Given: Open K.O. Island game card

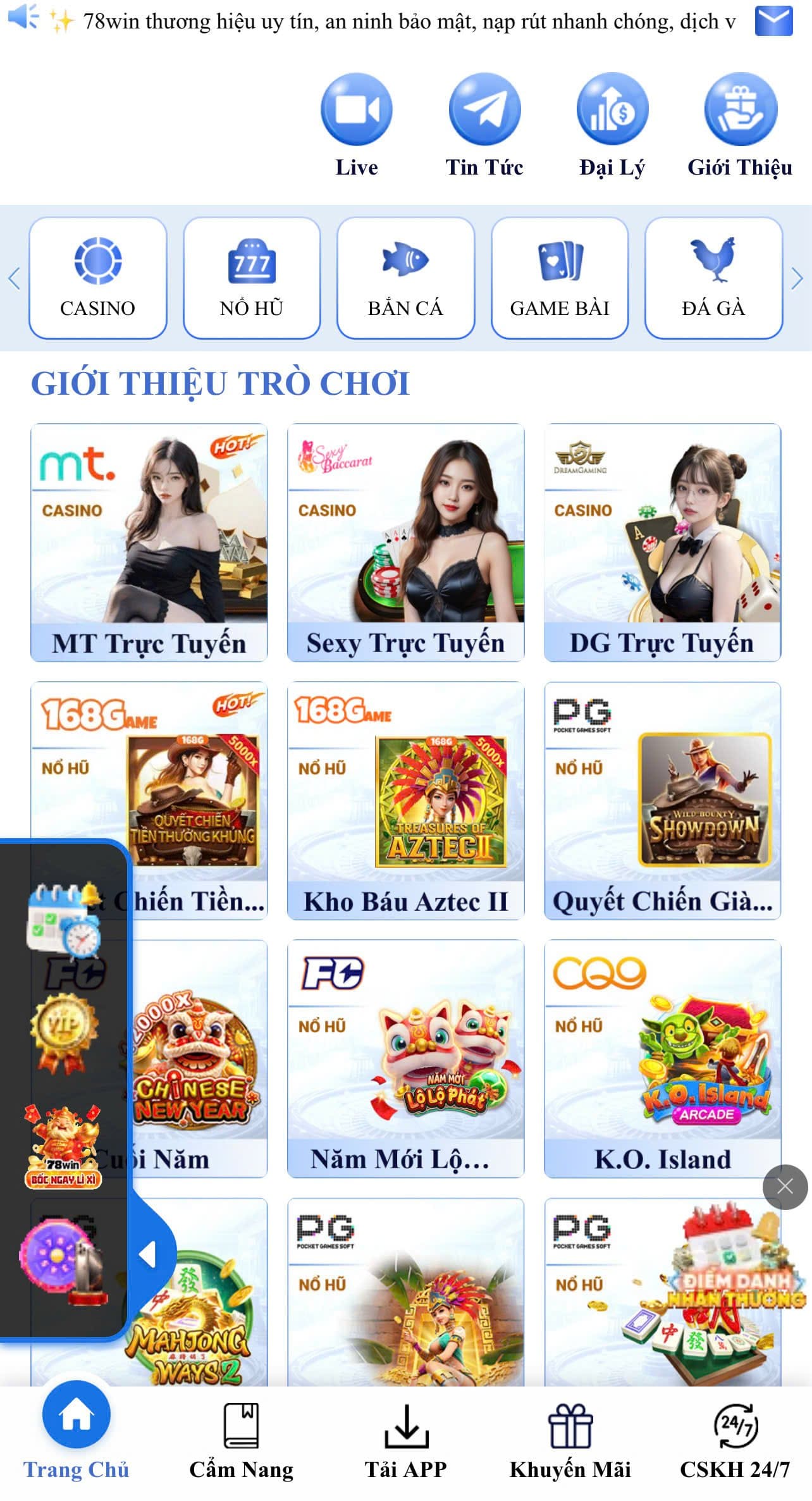Looking at the screenshot, I should (x=662, y=1058).
